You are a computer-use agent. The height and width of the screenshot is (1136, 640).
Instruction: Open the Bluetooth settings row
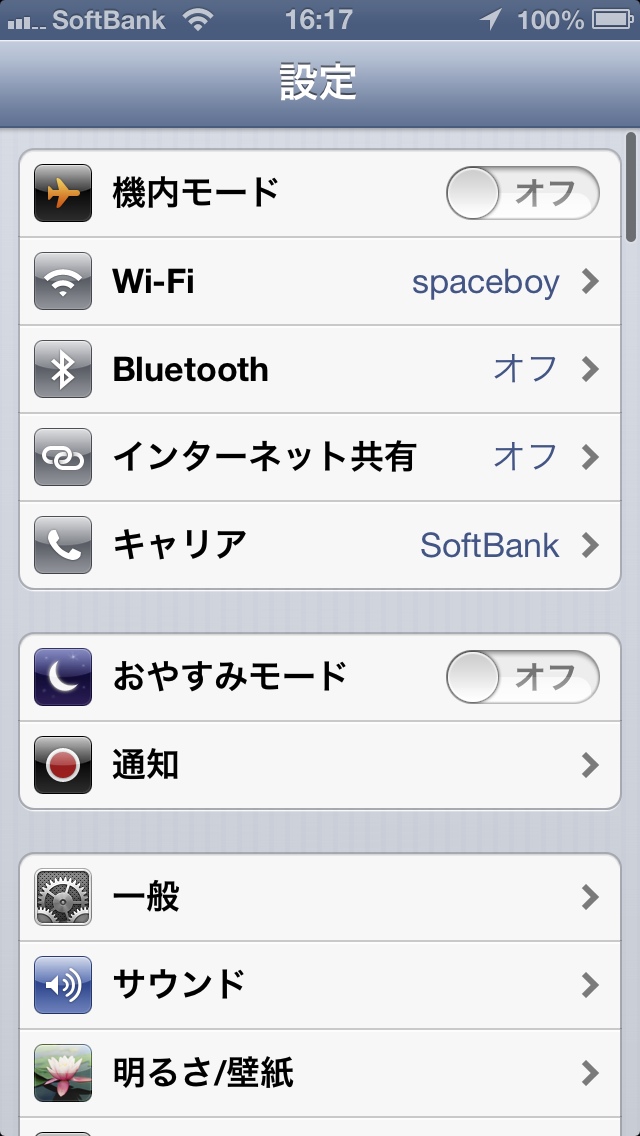point(320,370)
